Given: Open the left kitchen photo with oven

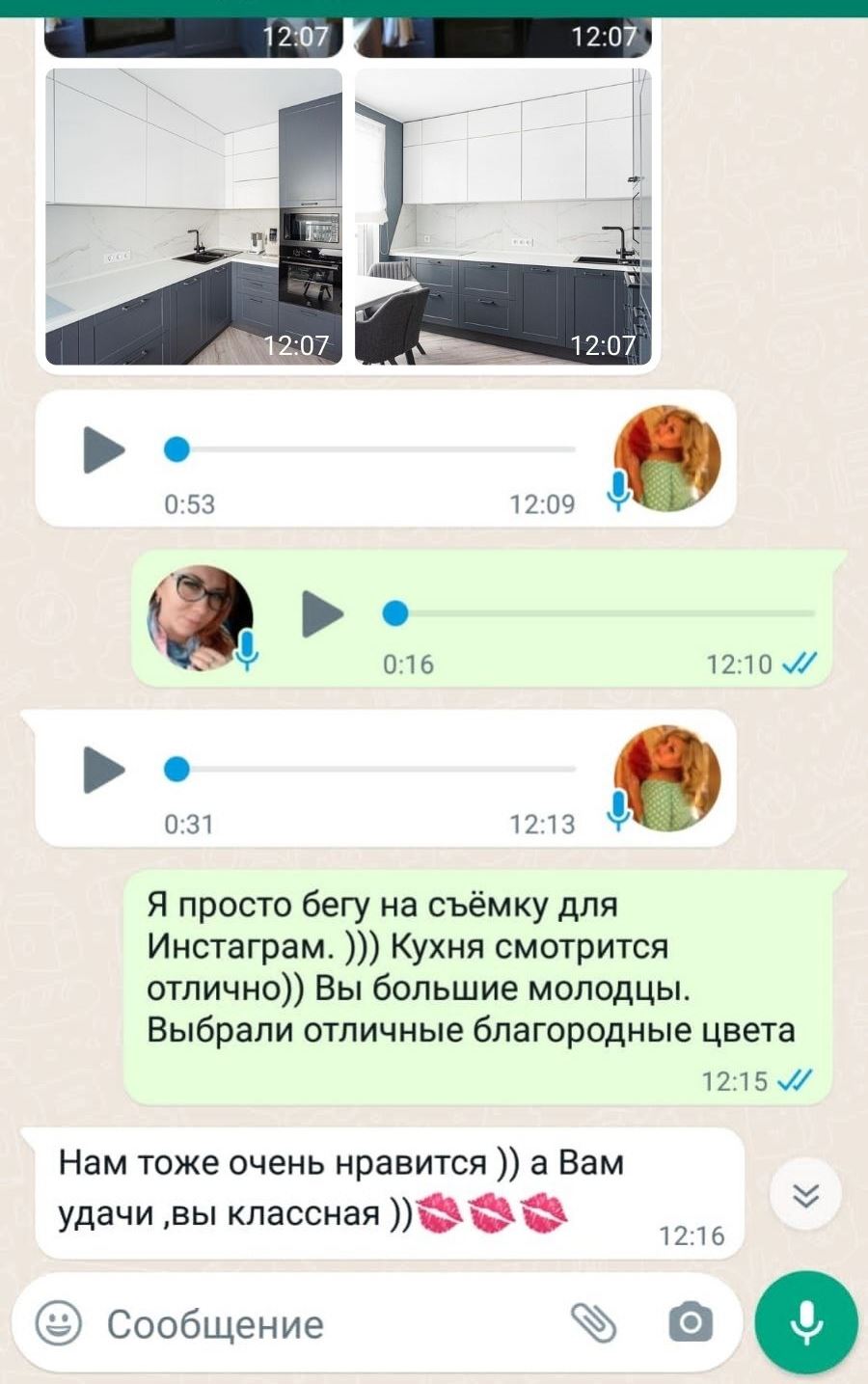Looking at the screenshot, I should [194, 217].
